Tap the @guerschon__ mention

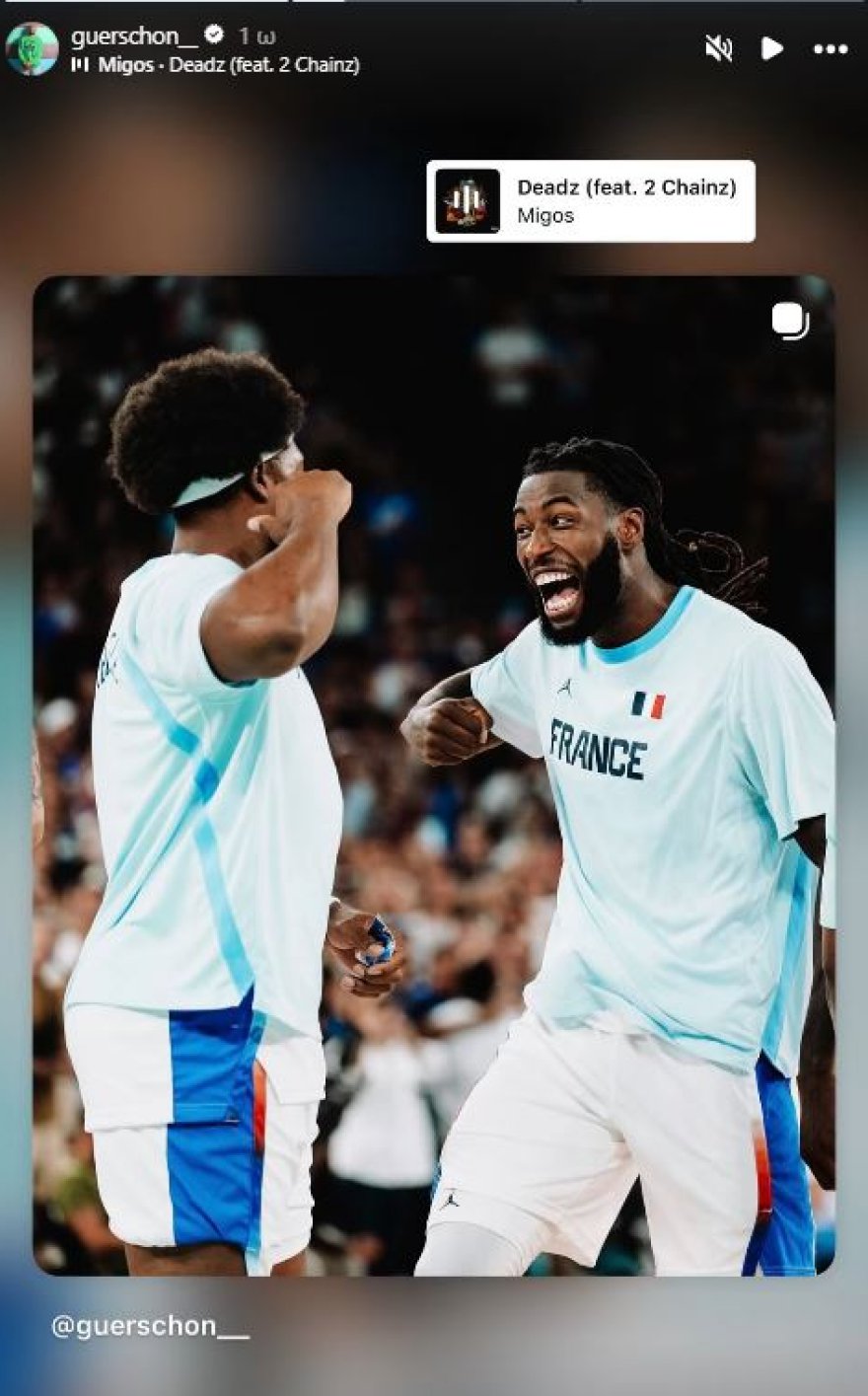pos(150,1327)
